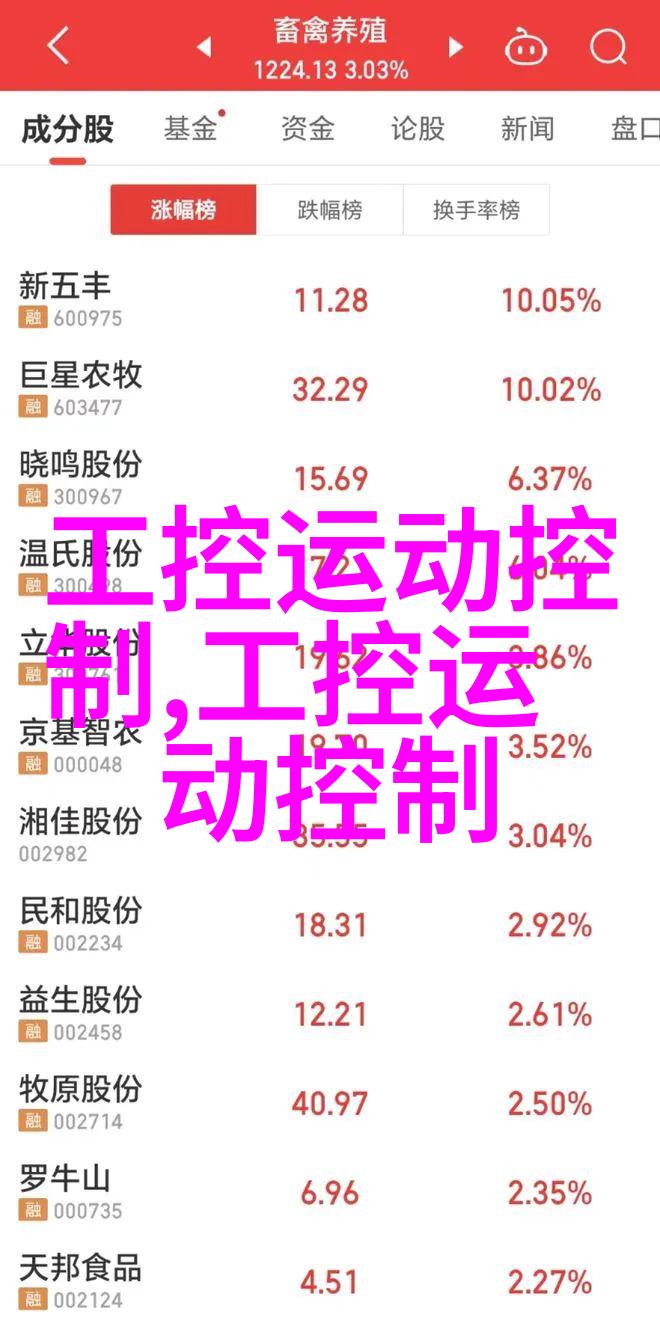The width and height of the screenshot is (660, 1321).
Task: Show the 换手率榜 ranking
Action: 476,211
